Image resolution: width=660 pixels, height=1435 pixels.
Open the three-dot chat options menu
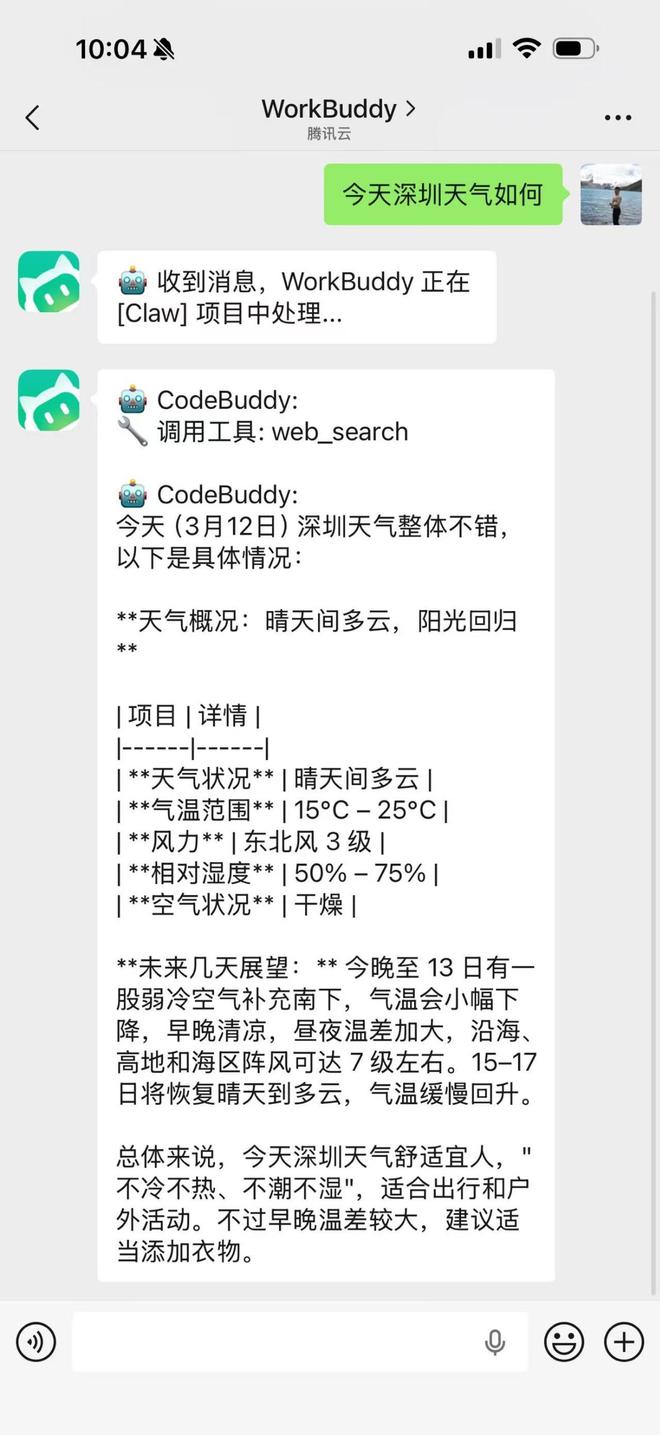click(618, 118)
